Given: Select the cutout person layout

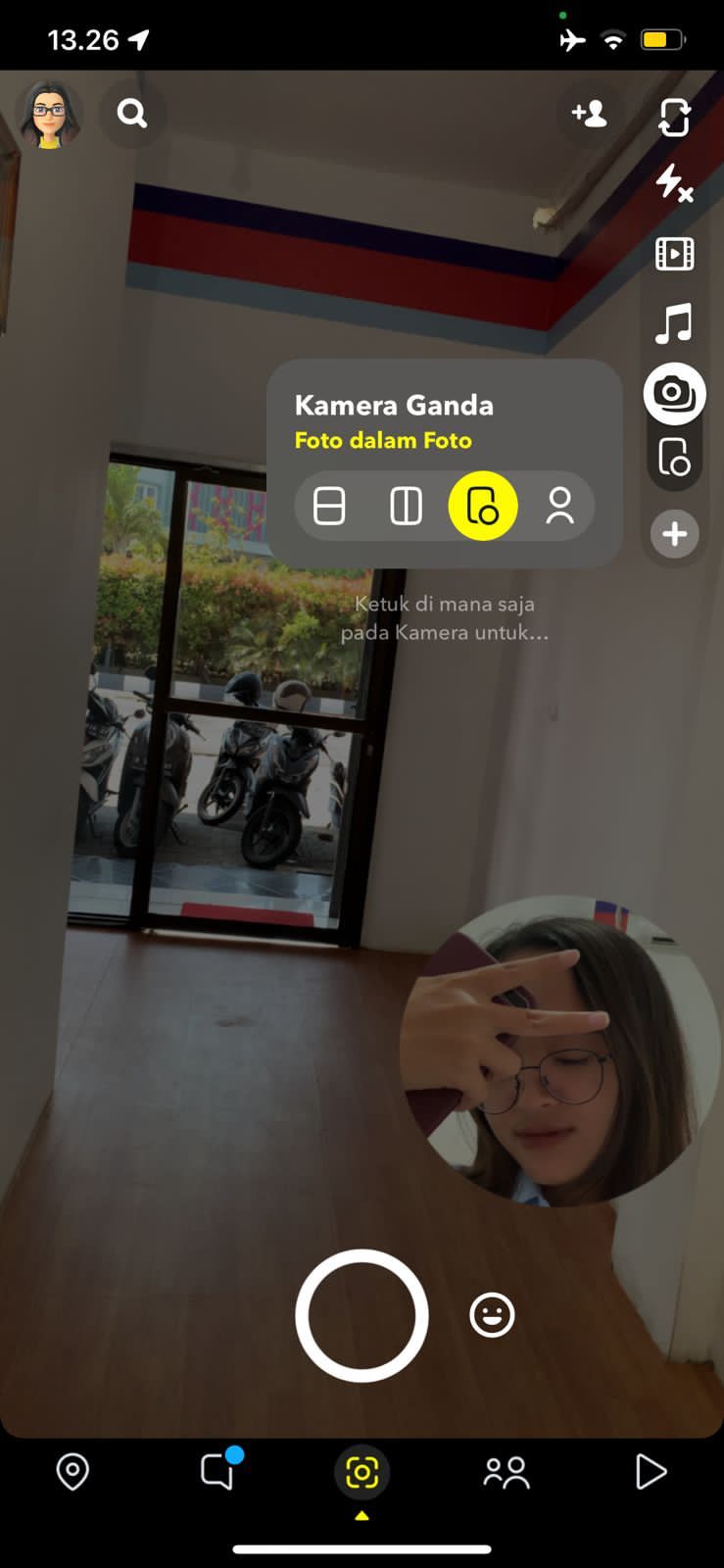Looking at the screenshot, I should (559, 507).
